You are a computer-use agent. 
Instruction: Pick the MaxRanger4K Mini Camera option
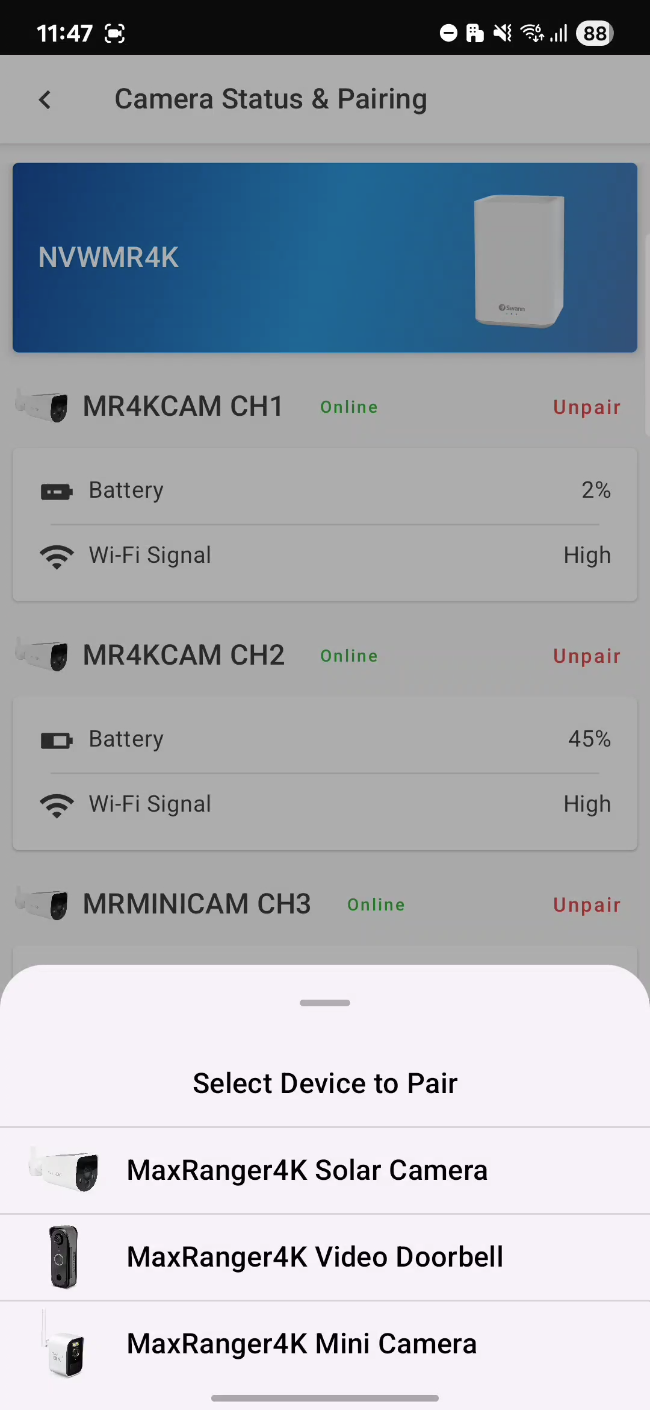(x=325, y=1344)
